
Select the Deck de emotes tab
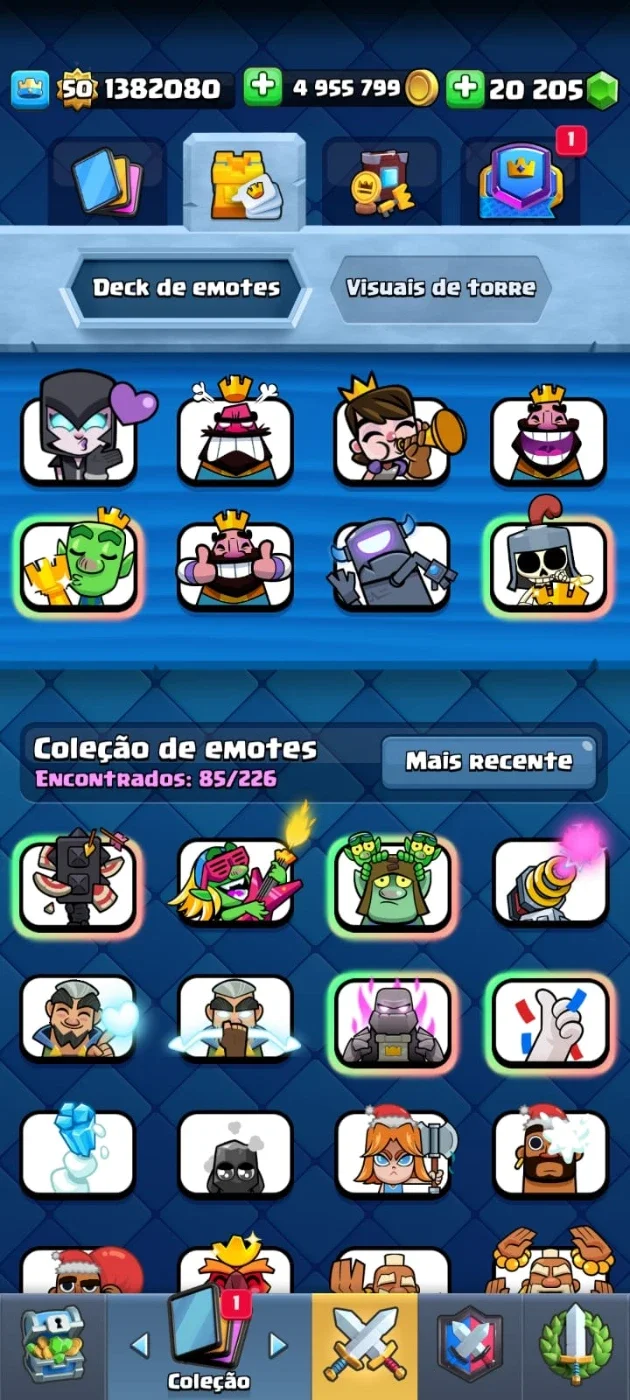click(186, 288)
